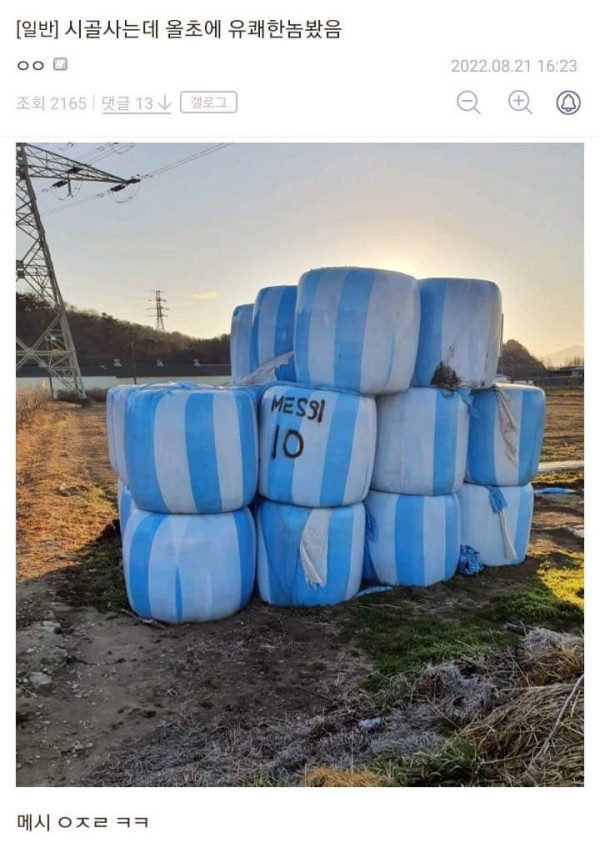Open the posted hay bale photo

(300, 465)
